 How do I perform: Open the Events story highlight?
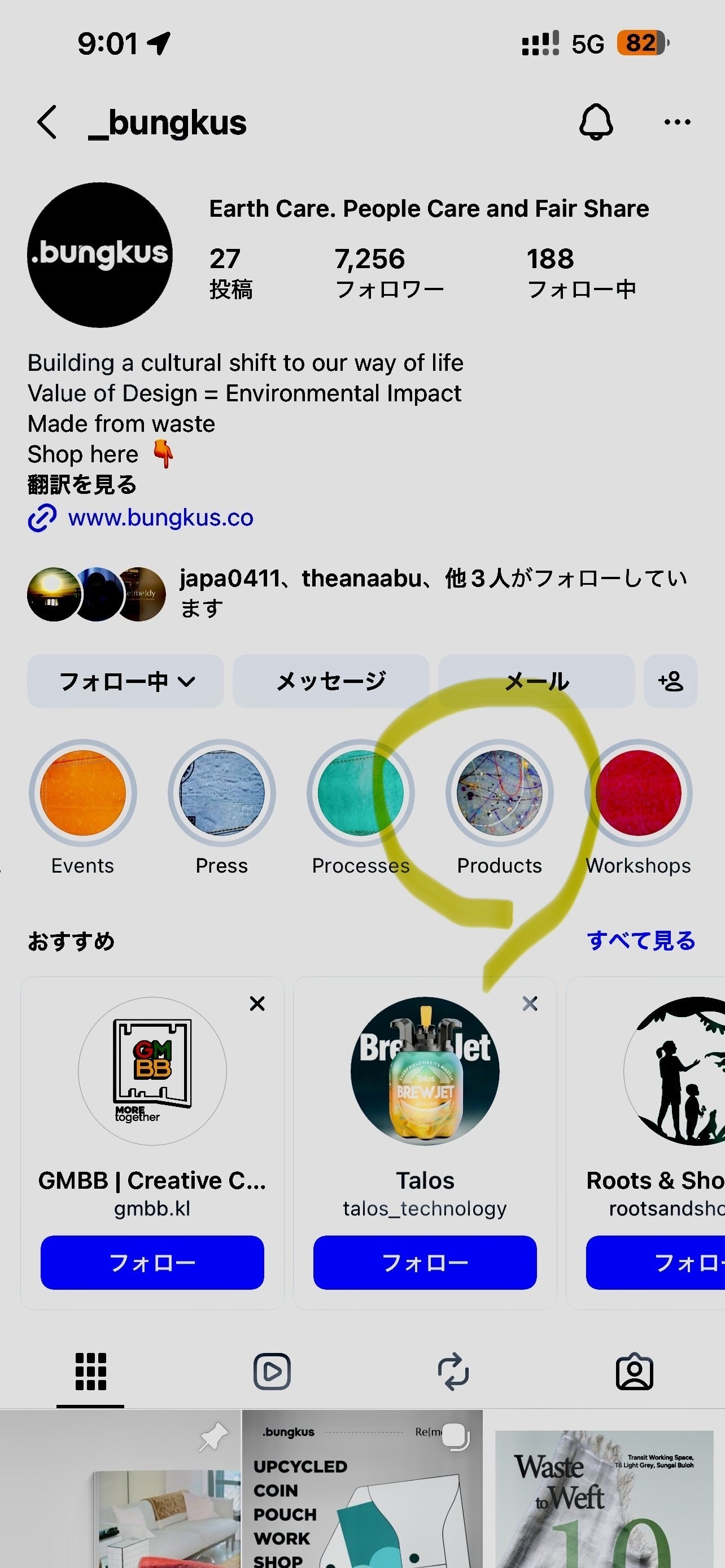tap(83, 793)
